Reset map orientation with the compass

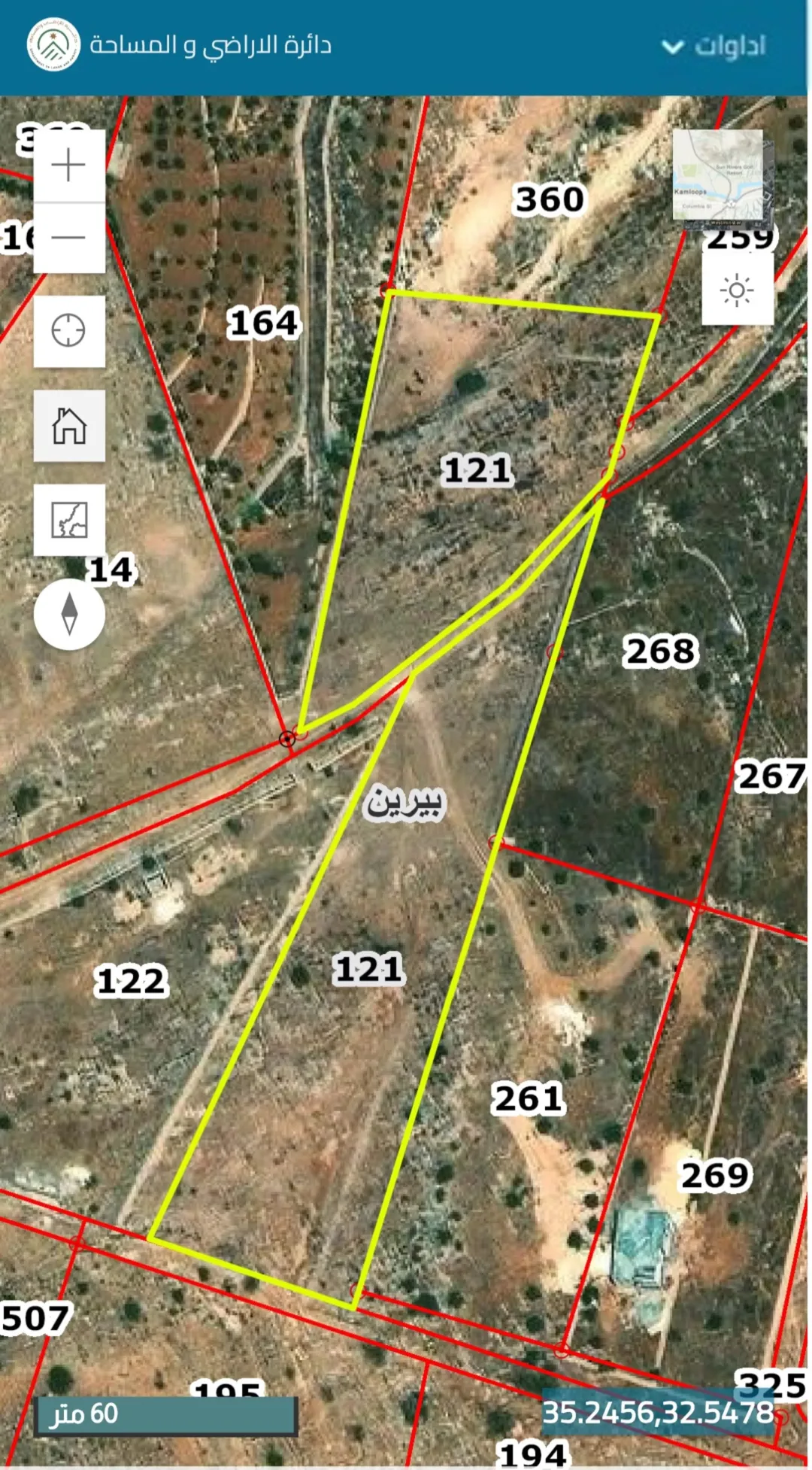click(x=69, y=614)
